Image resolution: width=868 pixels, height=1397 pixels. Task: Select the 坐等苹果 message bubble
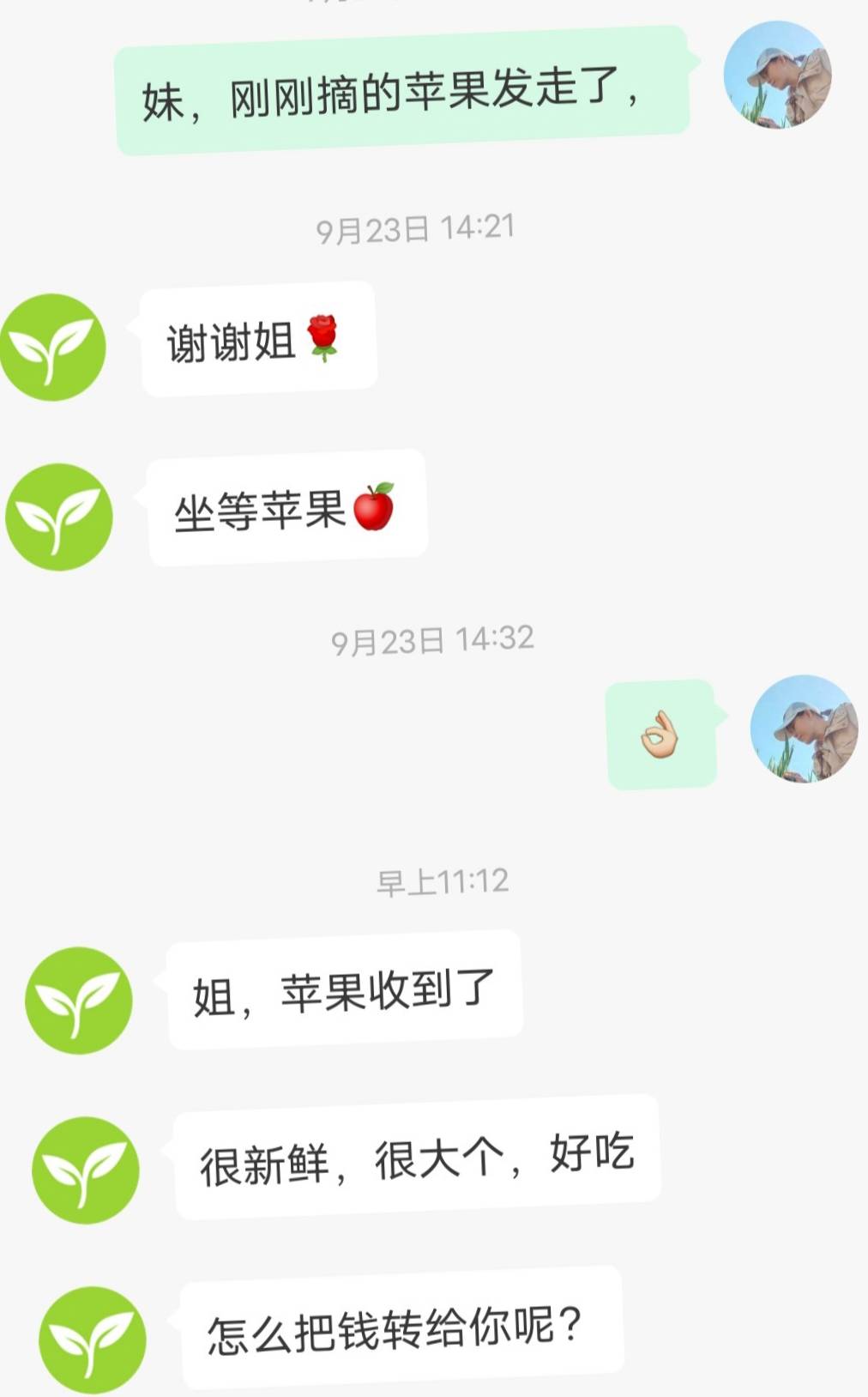tap(287, 508)
